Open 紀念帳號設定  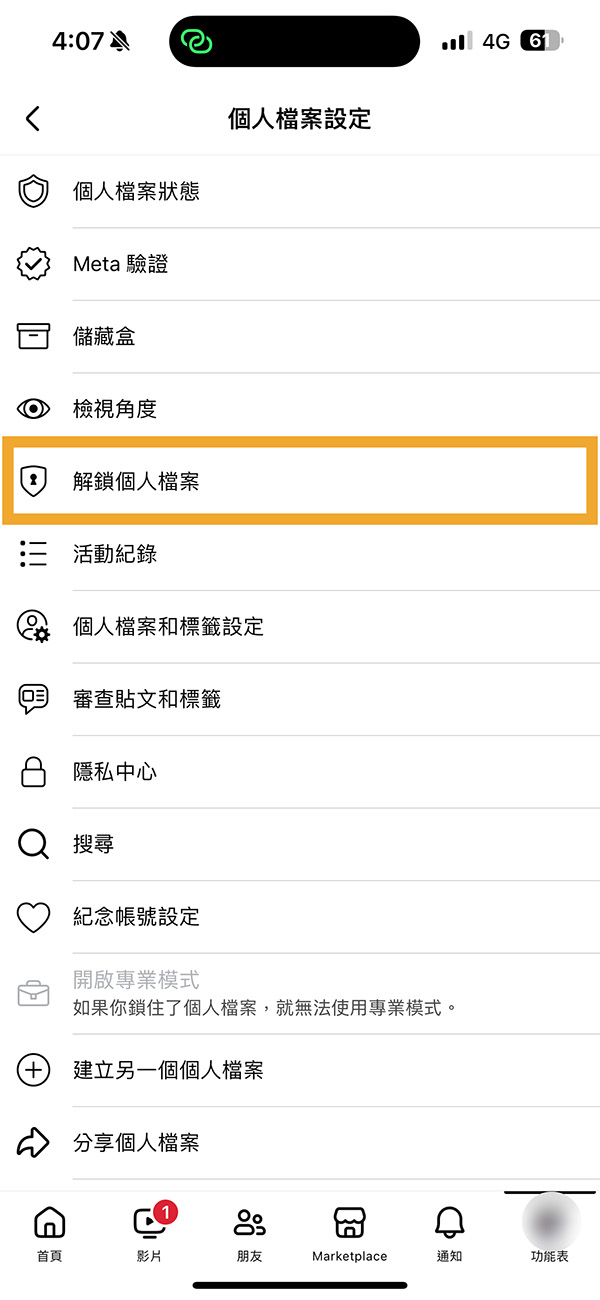(x=300, y=916)
